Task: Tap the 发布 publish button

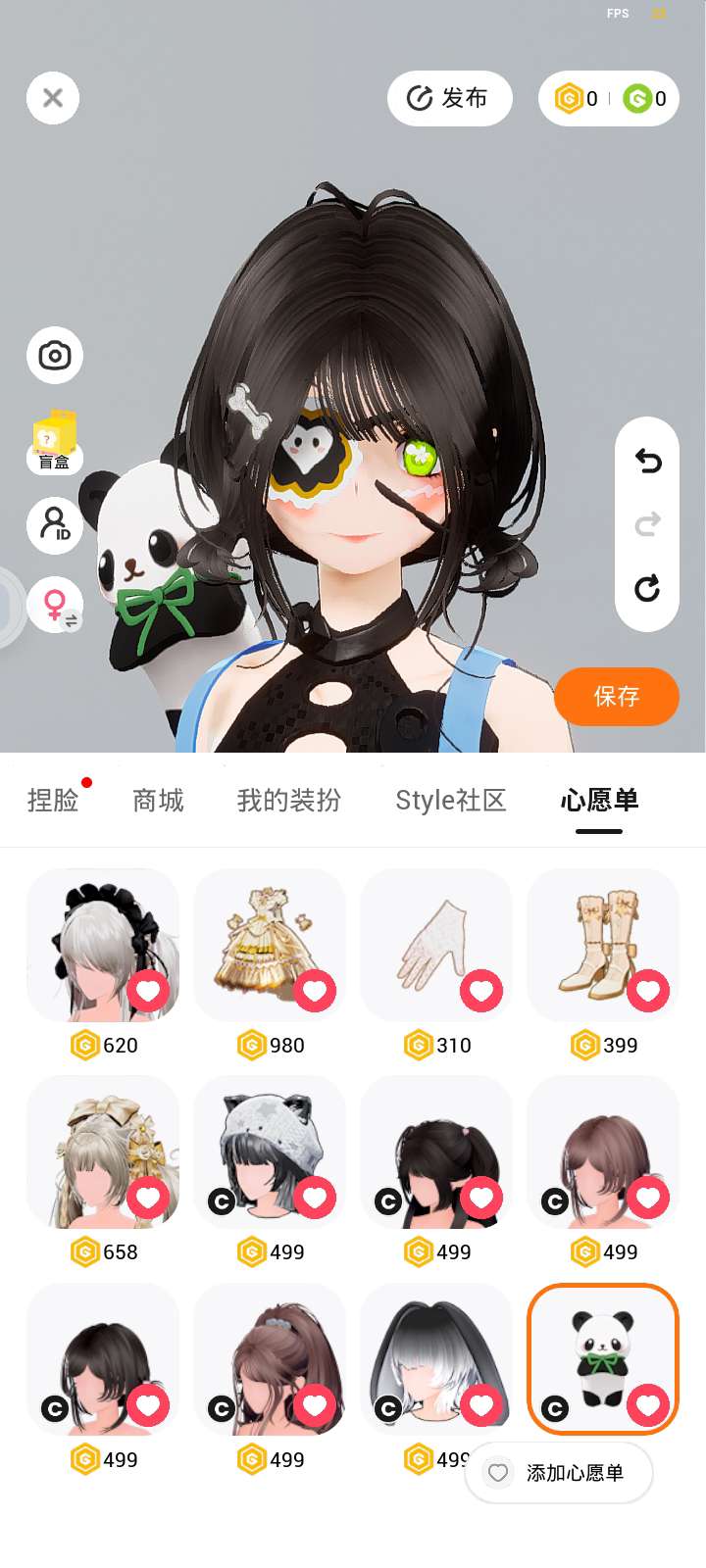Action: 449,98
